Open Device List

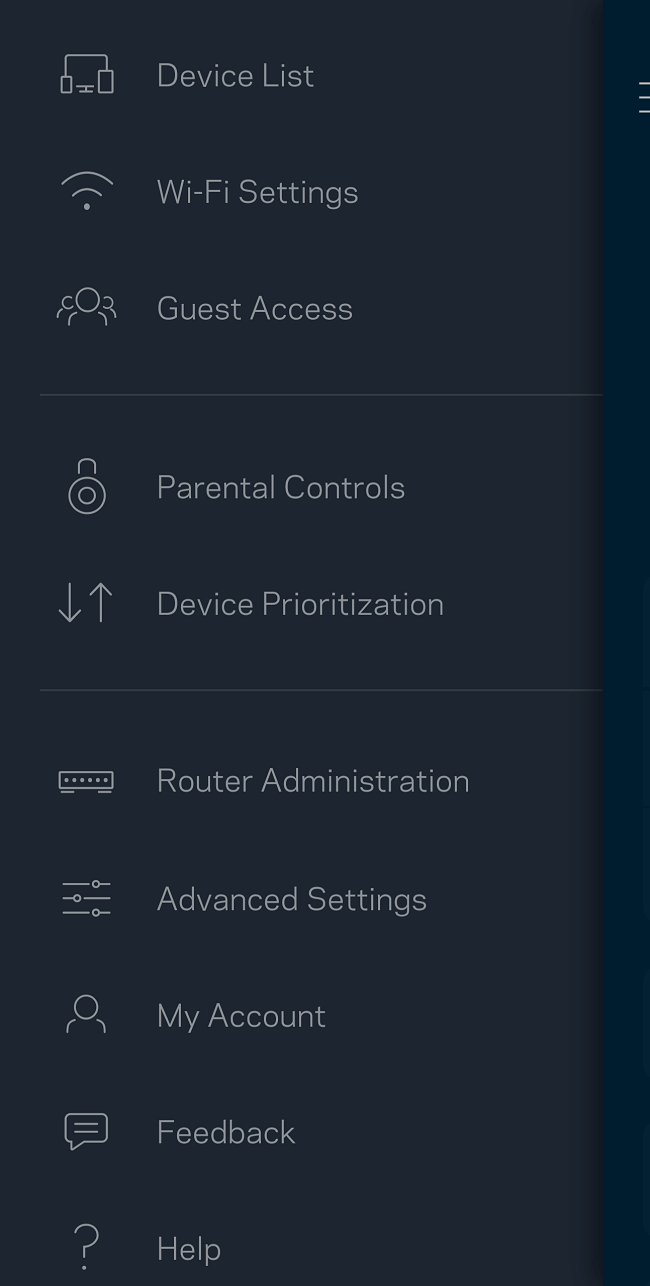(300, 76)
